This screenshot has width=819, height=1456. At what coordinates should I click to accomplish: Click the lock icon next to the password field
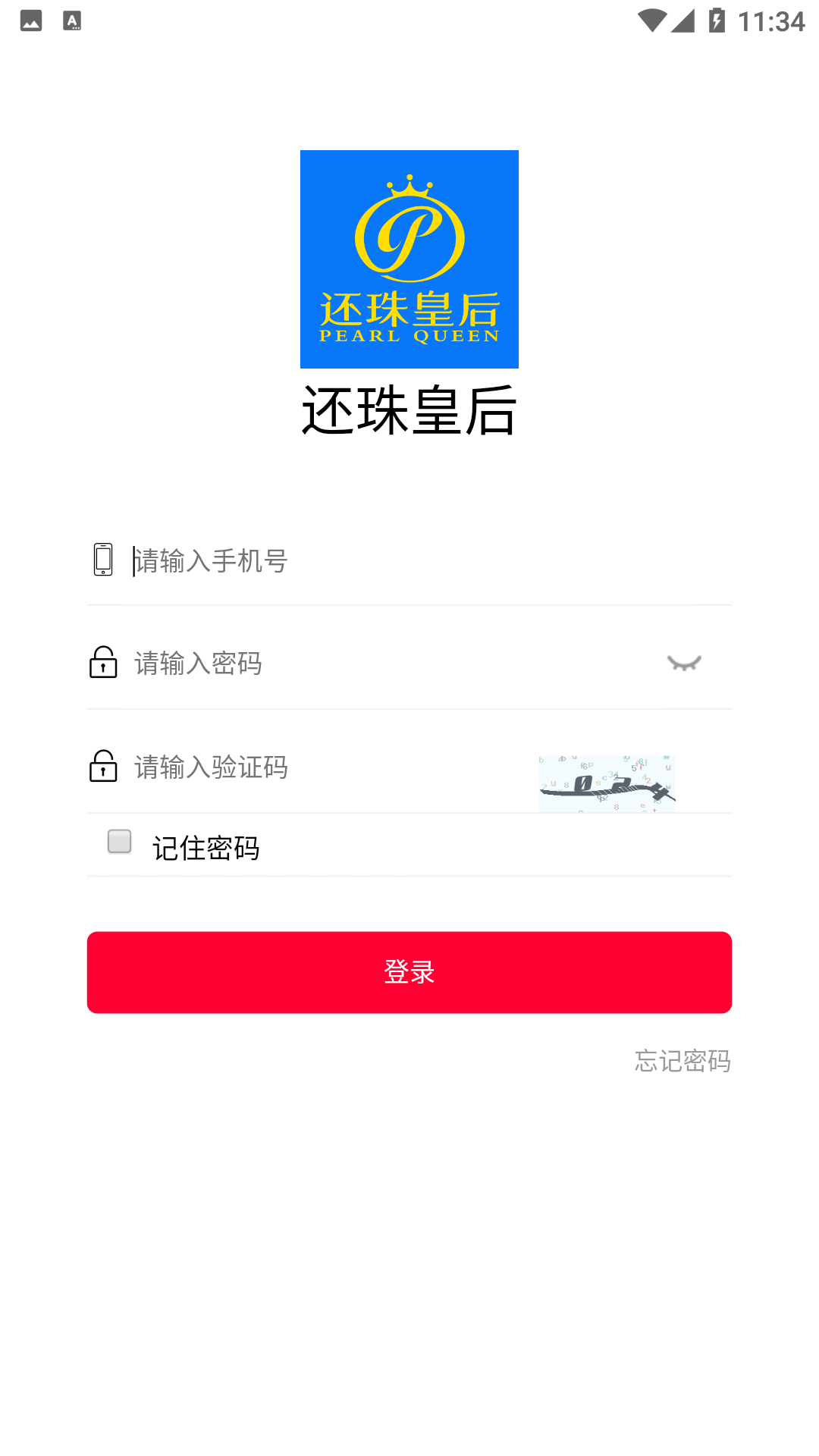[102, 663]
